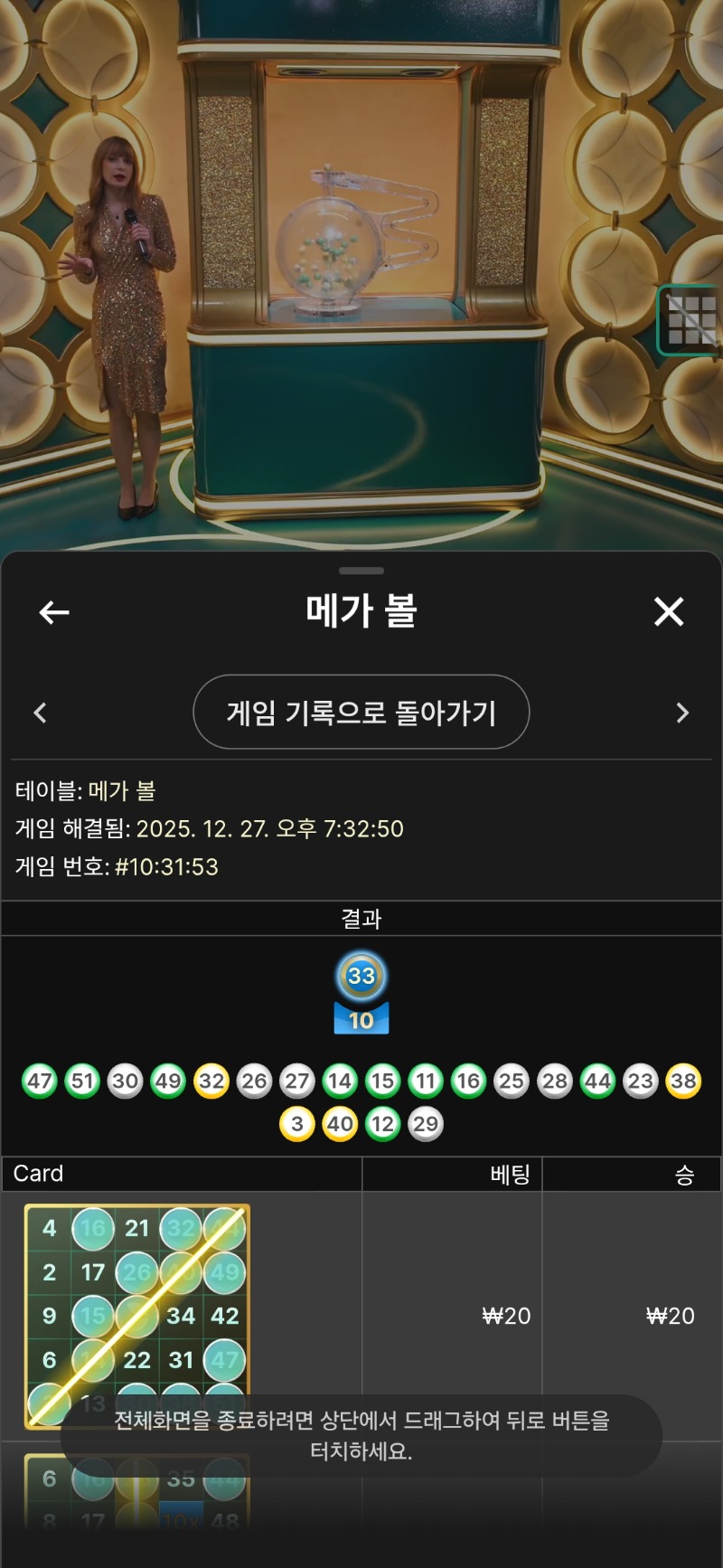View the previous game result
The width and height of the screenshot is (723, 1568).
tap(40, 713)
